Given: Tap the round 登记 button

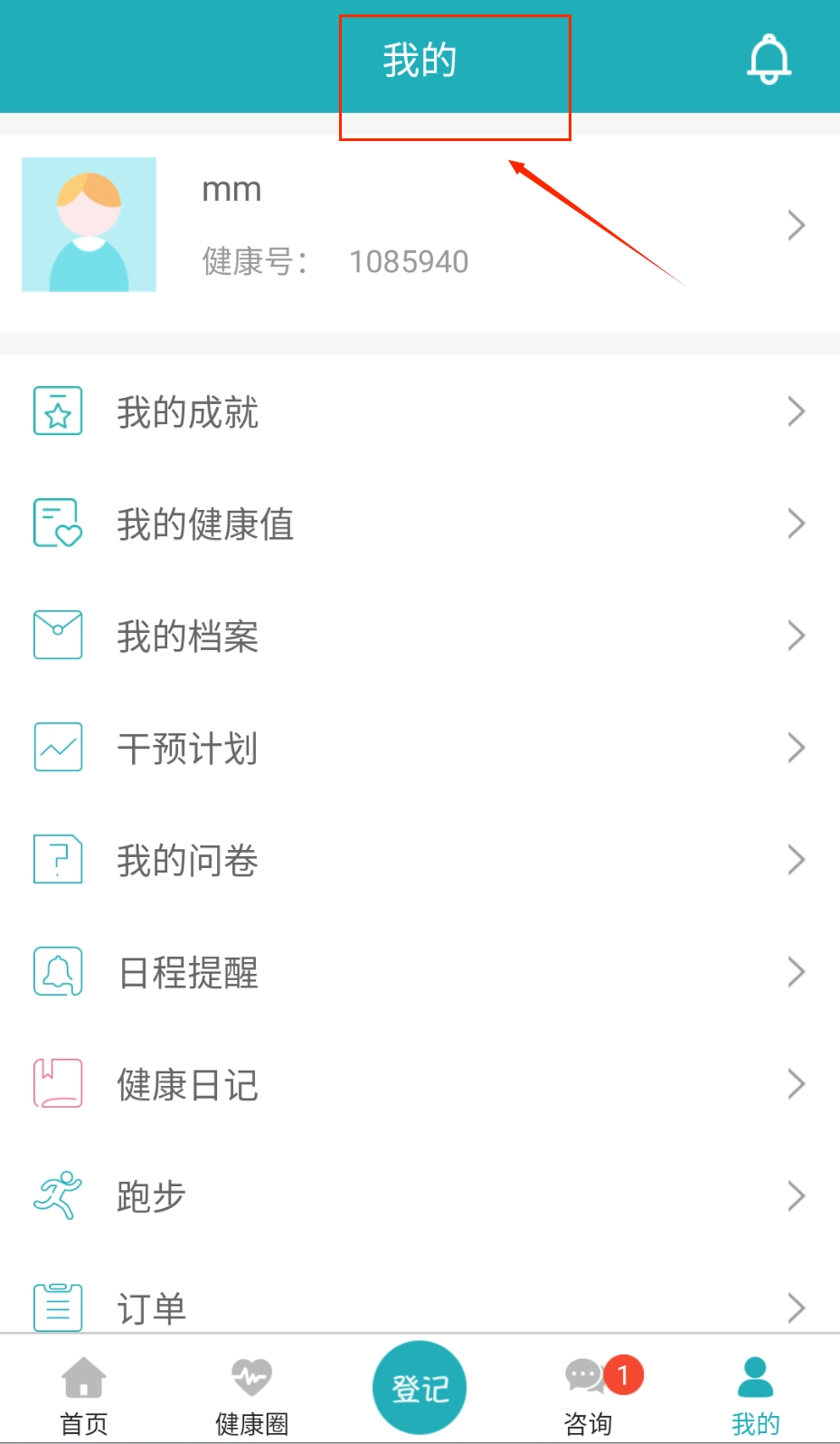Looking at the screenshot, I should pyautogui.click(x=420, y=1388).
